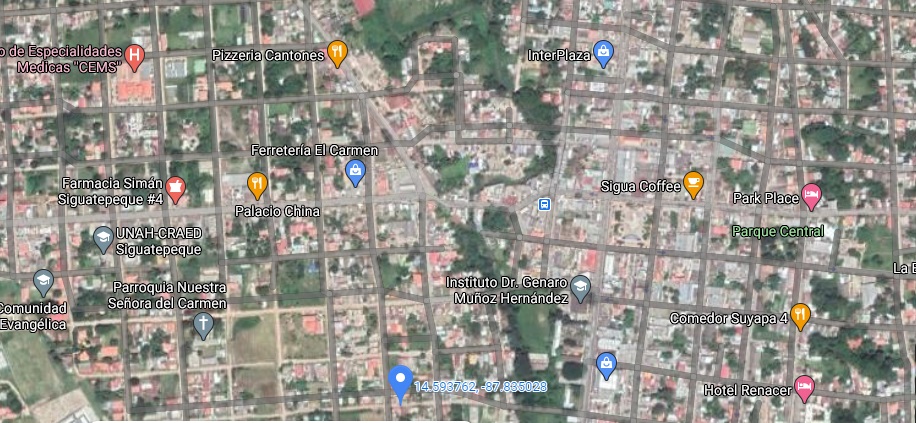Tap the bus stop transit icon
Screen dimensions: 916x423
[x=544, y=204]
